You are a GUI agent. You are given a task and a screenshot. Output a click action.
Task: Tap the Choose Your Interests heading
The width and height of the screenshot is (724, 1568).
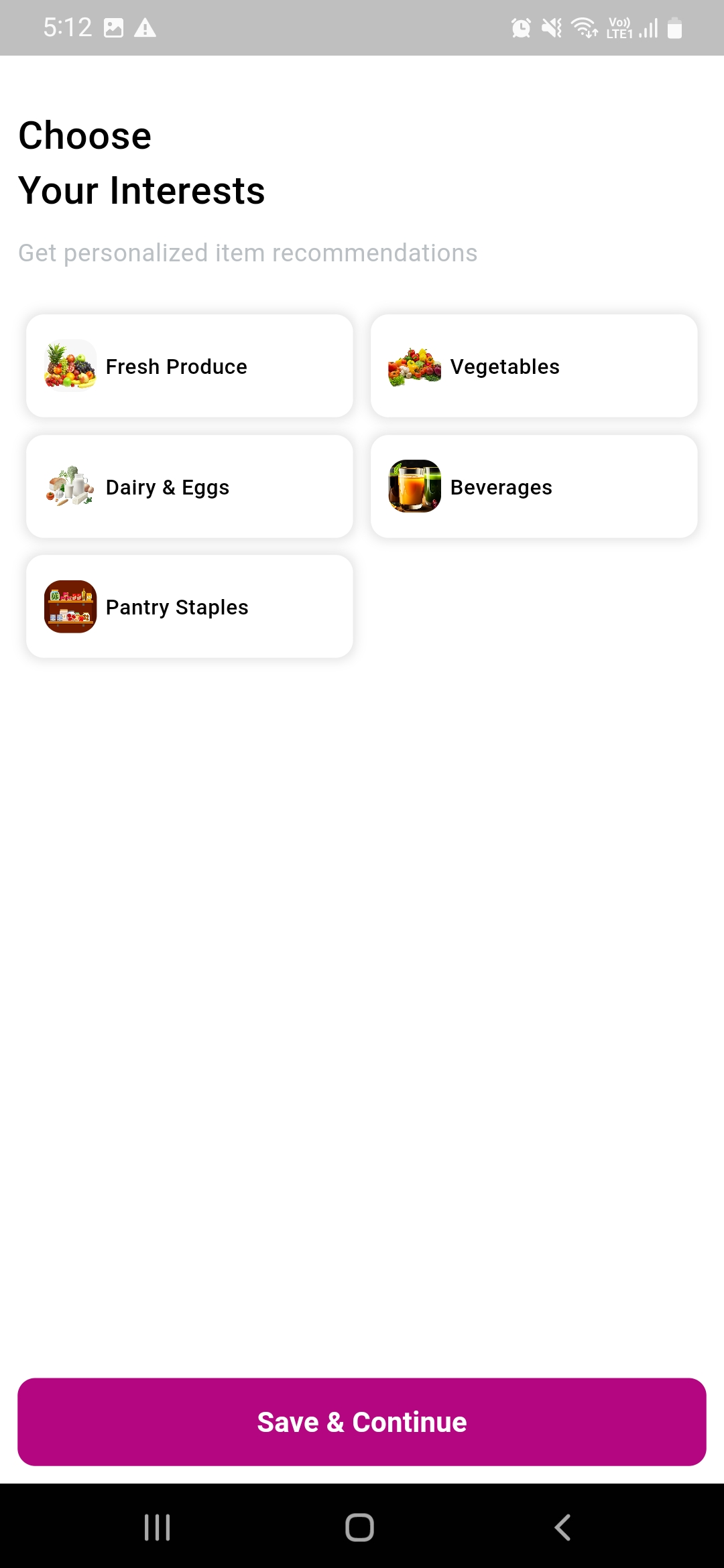(142, 163)
